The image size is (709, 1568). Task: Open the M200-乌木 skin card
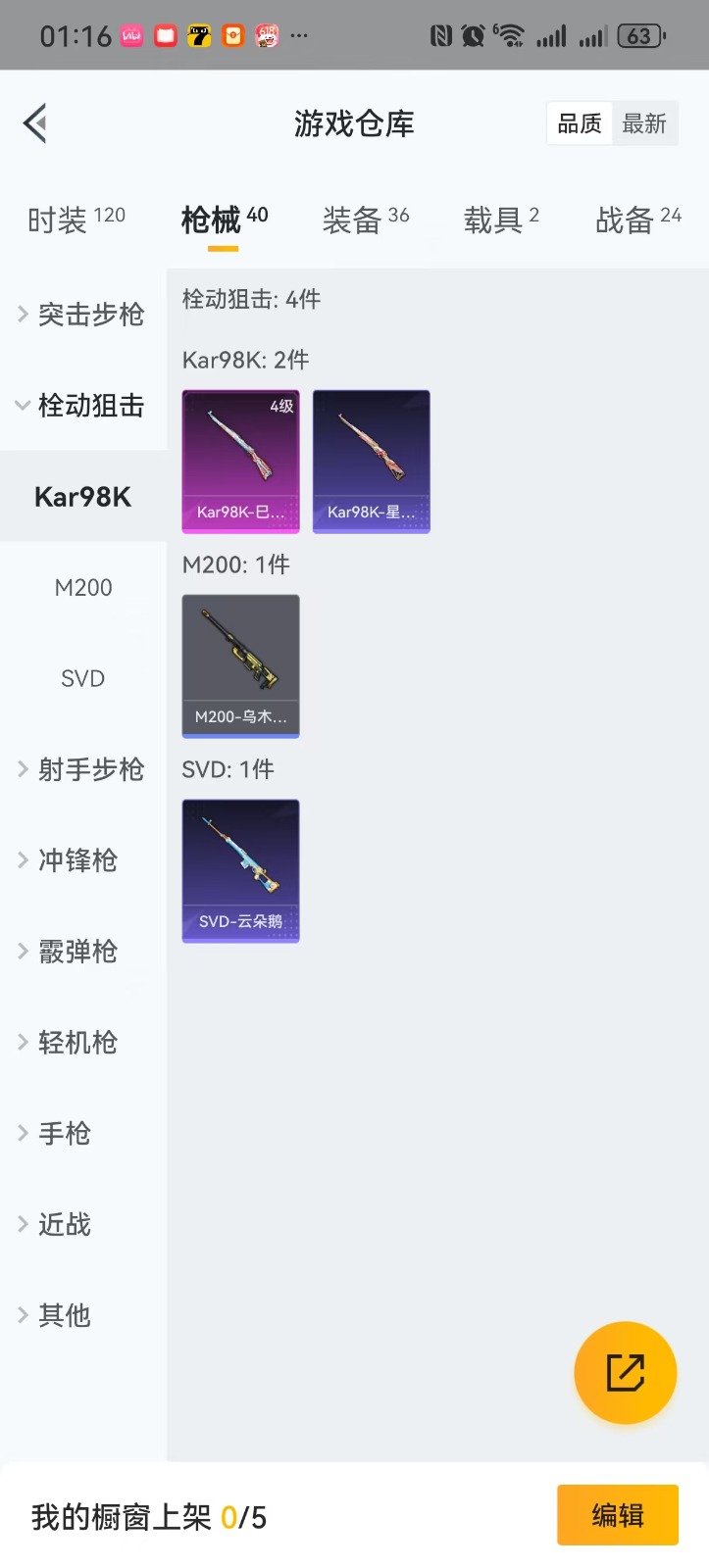click(240, 666)
